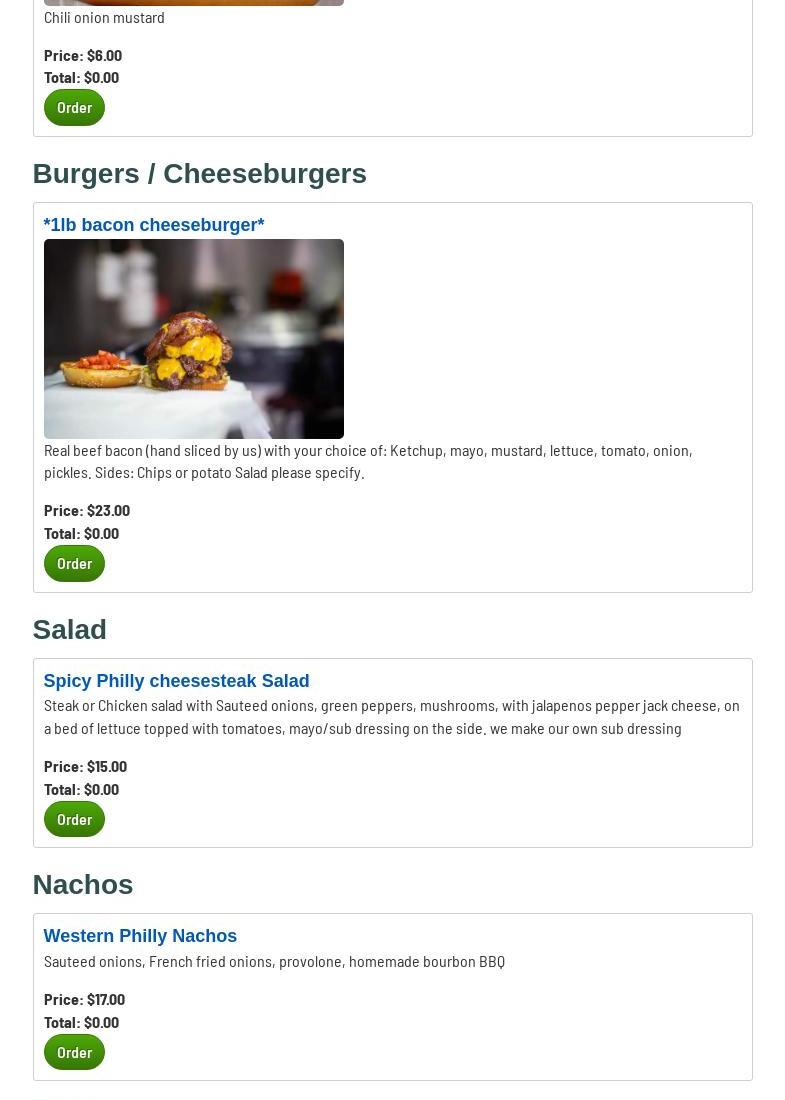Open Spicy Philly cheesesteak Salad link
Screen dimensions: 785x1100
pos(176,681)
